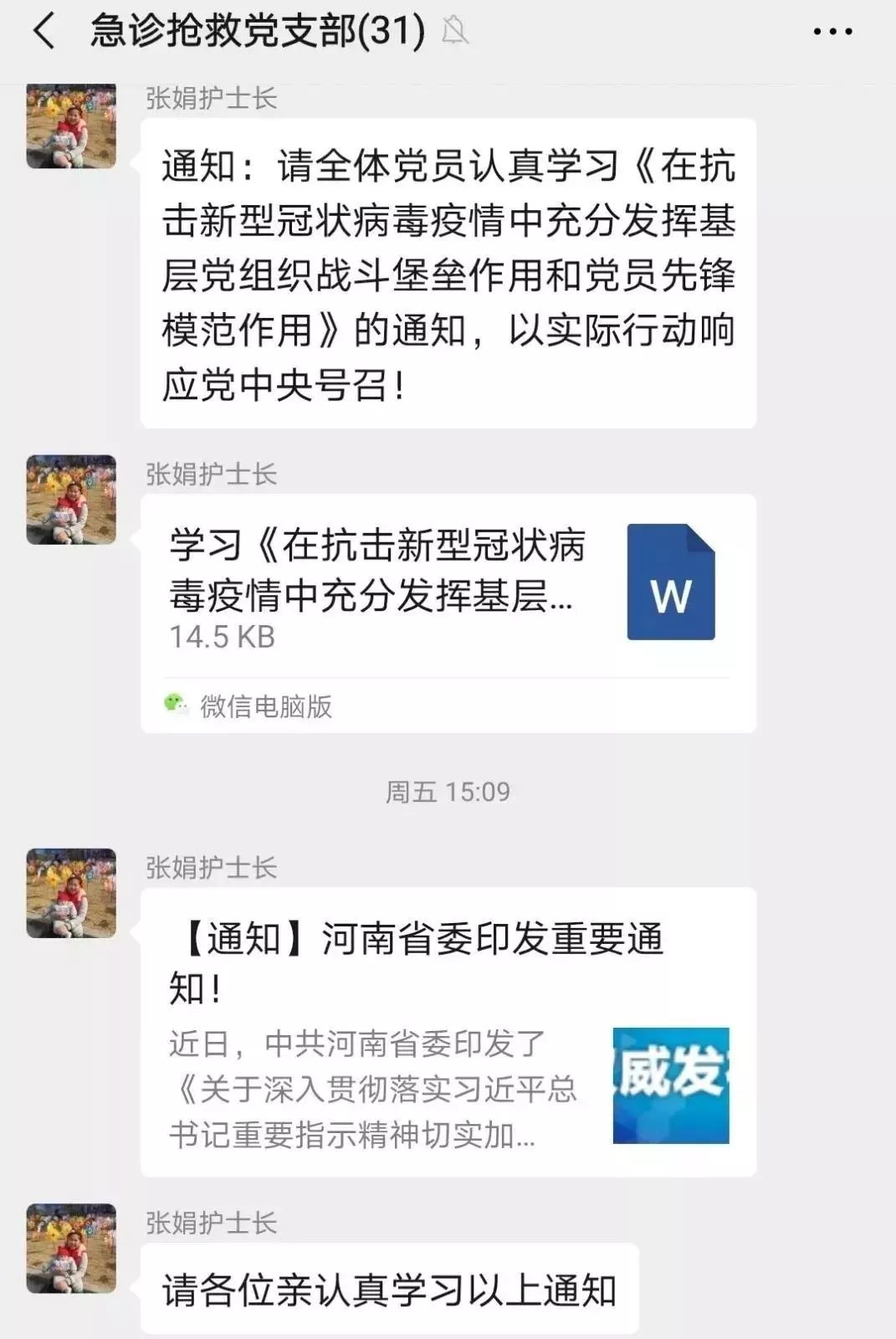Tap sender avatar beside the 周五 15:09 article card

pyautogui.click(x=71, y=893)
